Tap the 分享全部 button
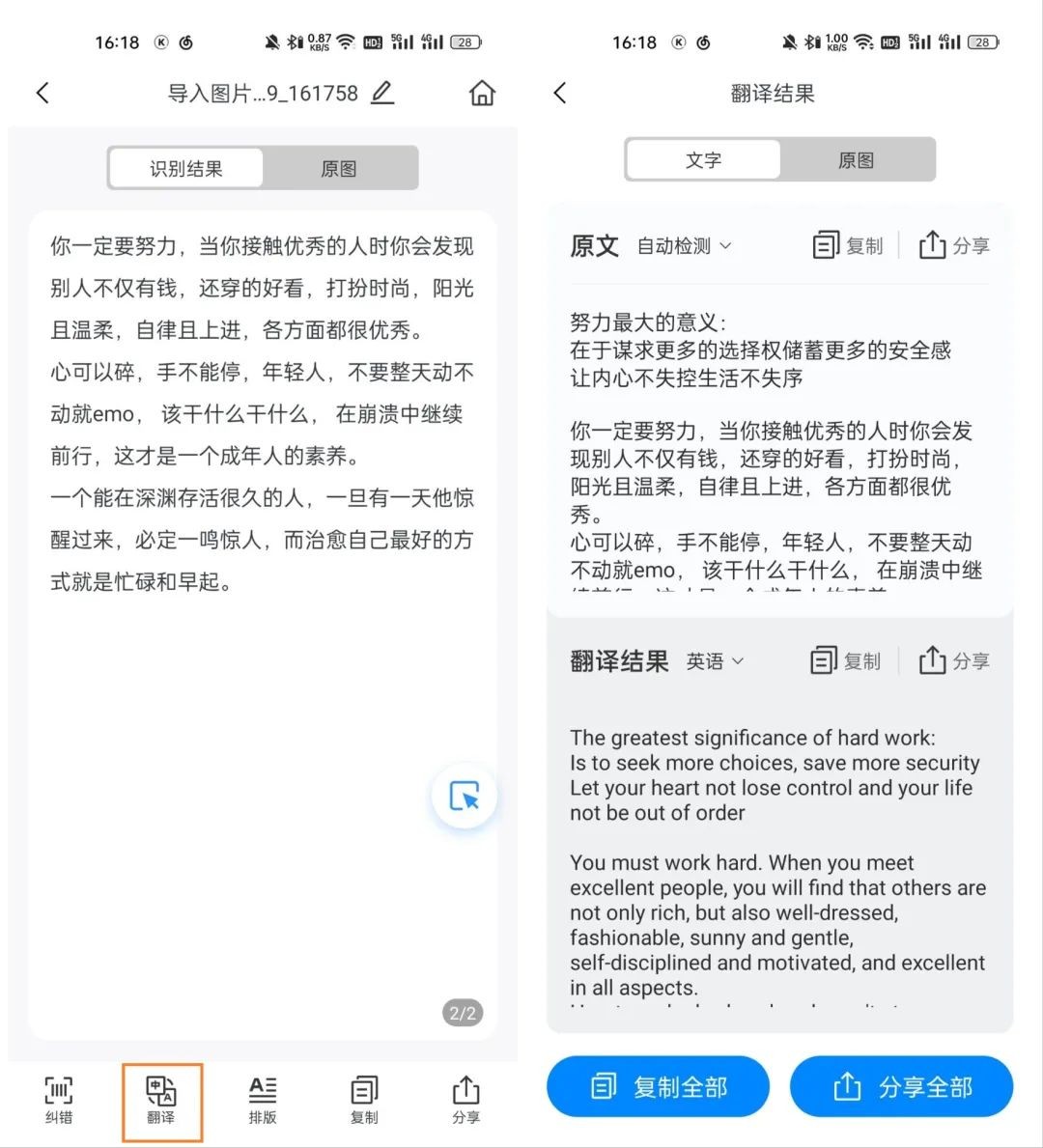Viewport: 1043px width, 1148px height. click(x=901, y=1087)
